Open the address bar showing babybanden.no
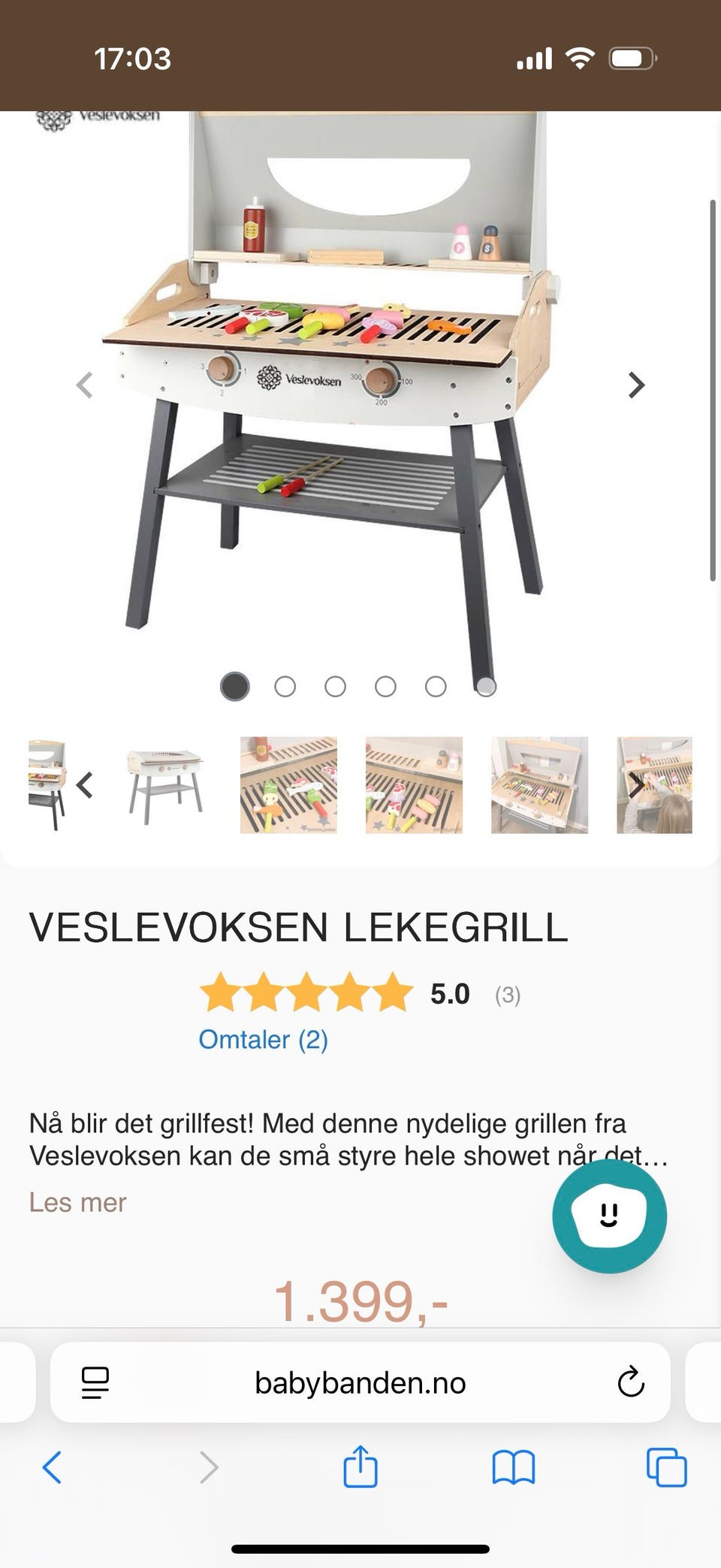Screen dimensions: 721x1568 click(360, 1382)
